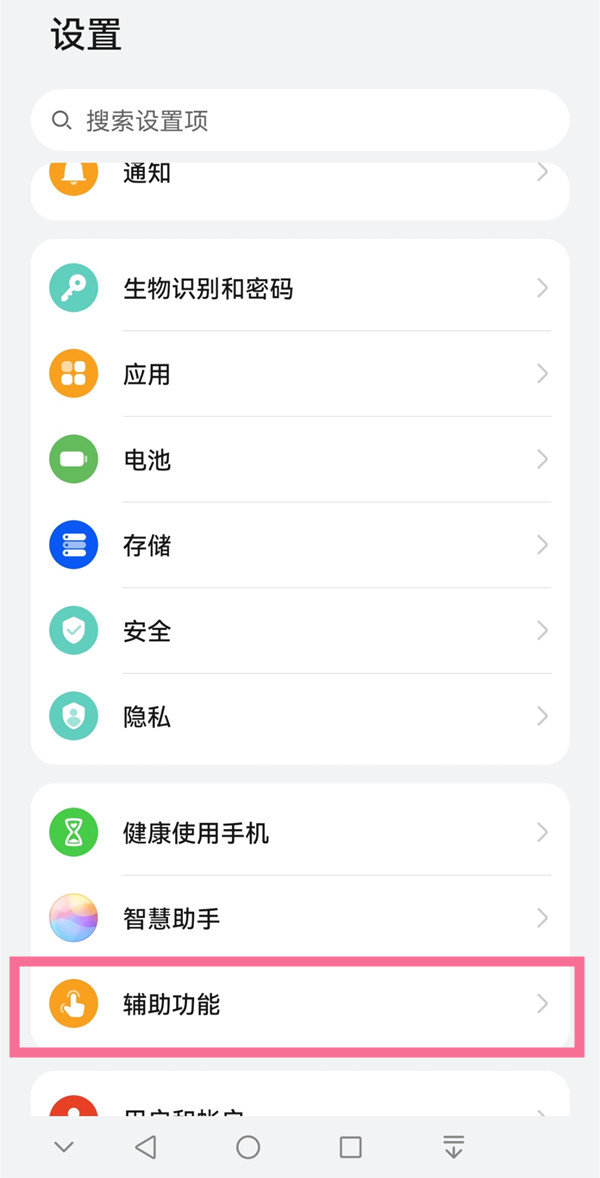Enter 隐私 settings

coord(300,716)
